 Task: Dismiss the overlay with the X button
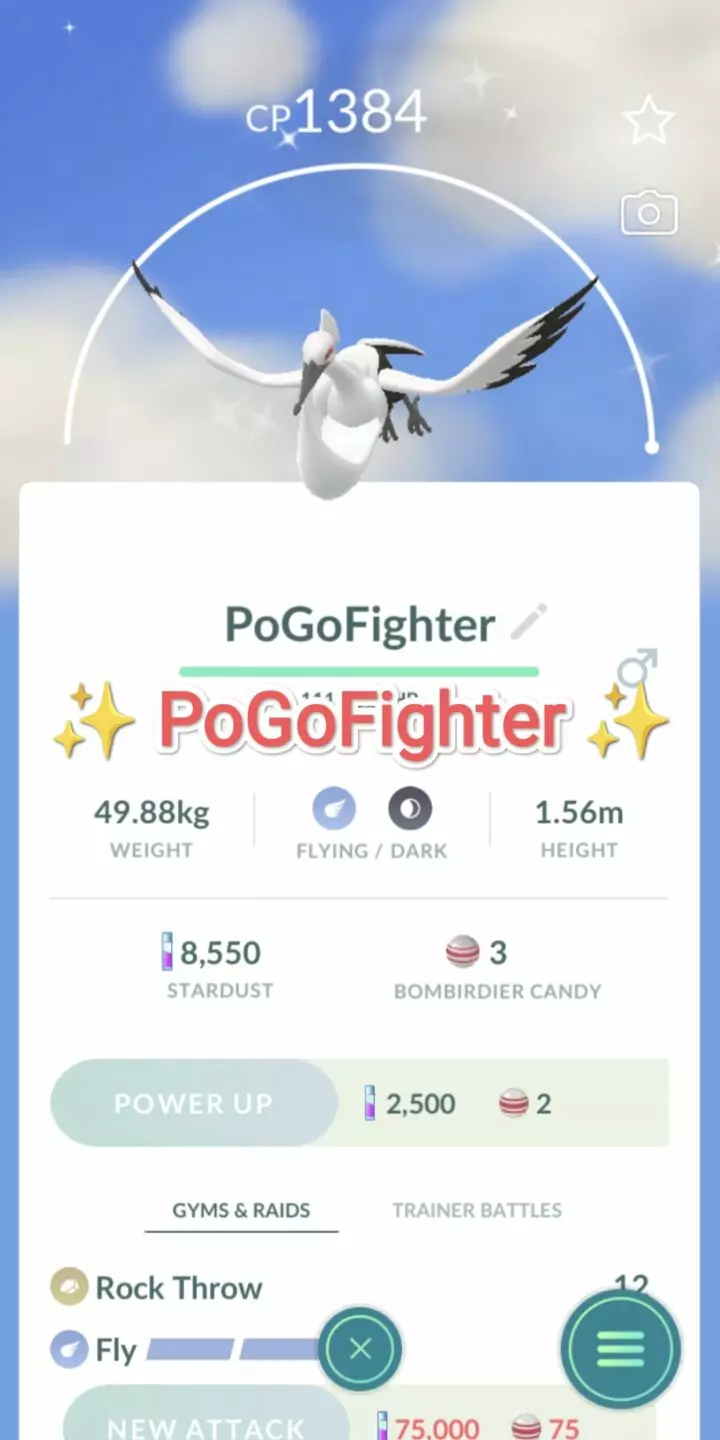361,1350
